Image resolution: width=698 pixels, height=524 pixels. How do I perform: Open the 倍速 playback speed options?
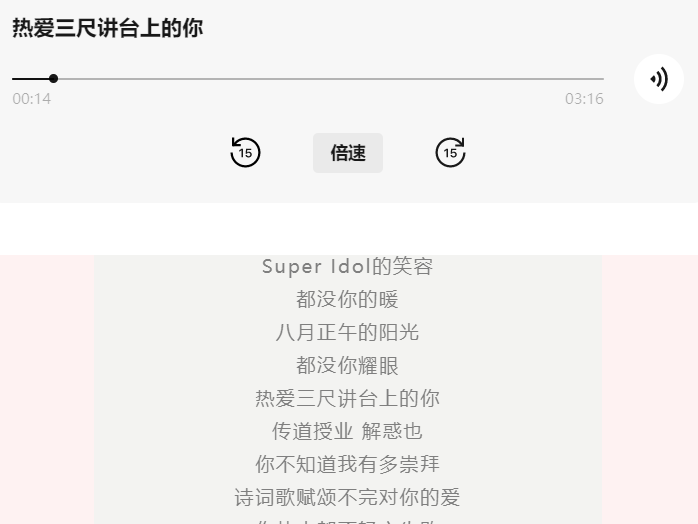point(348,153)
